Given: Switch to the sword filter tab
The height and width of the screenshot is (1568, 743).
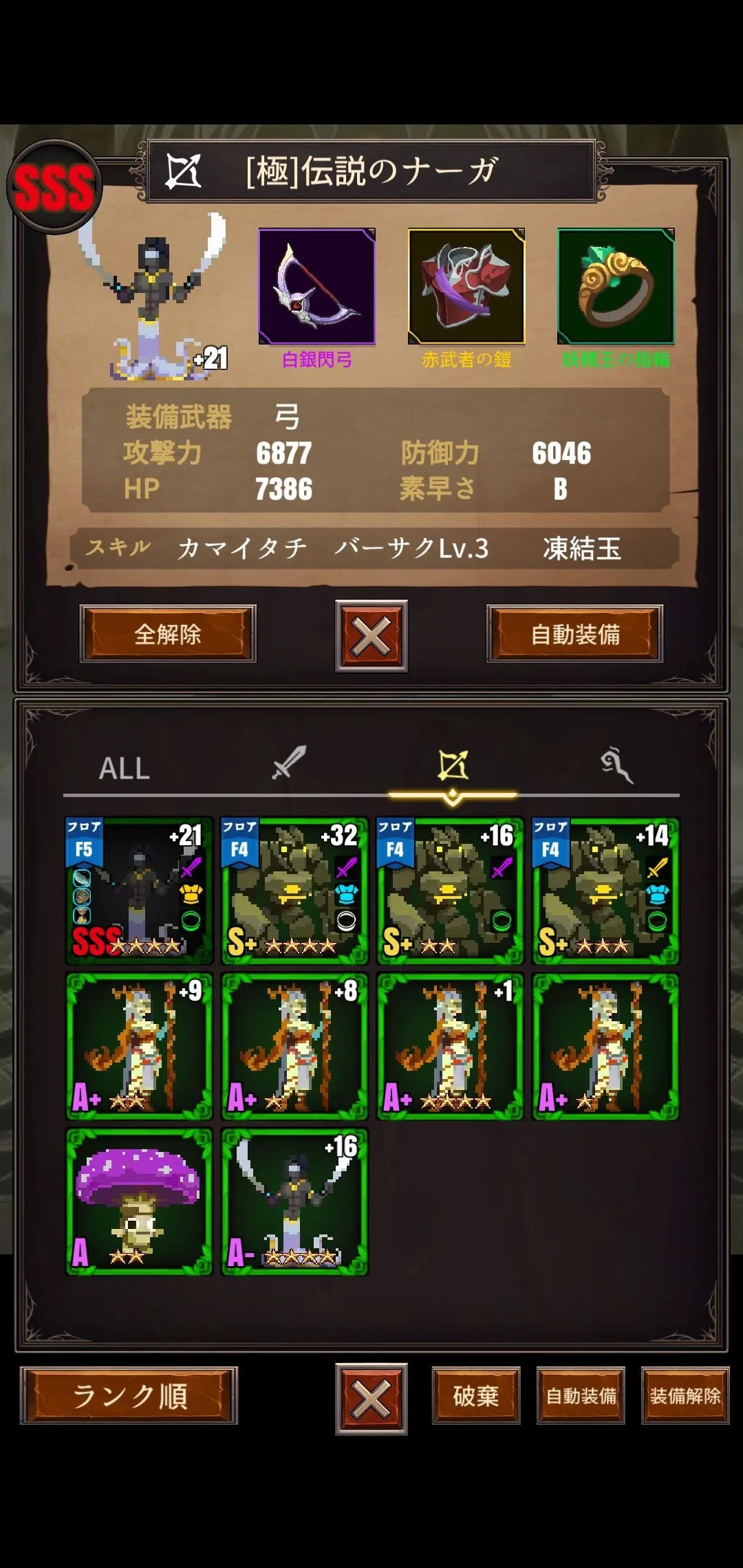Looking at the screenshot, I should pos(288,764).
